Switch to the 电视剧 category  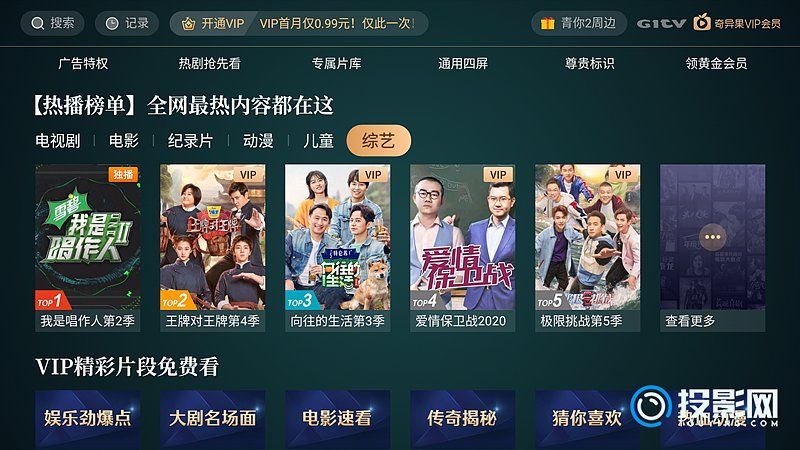click(58, 141)
